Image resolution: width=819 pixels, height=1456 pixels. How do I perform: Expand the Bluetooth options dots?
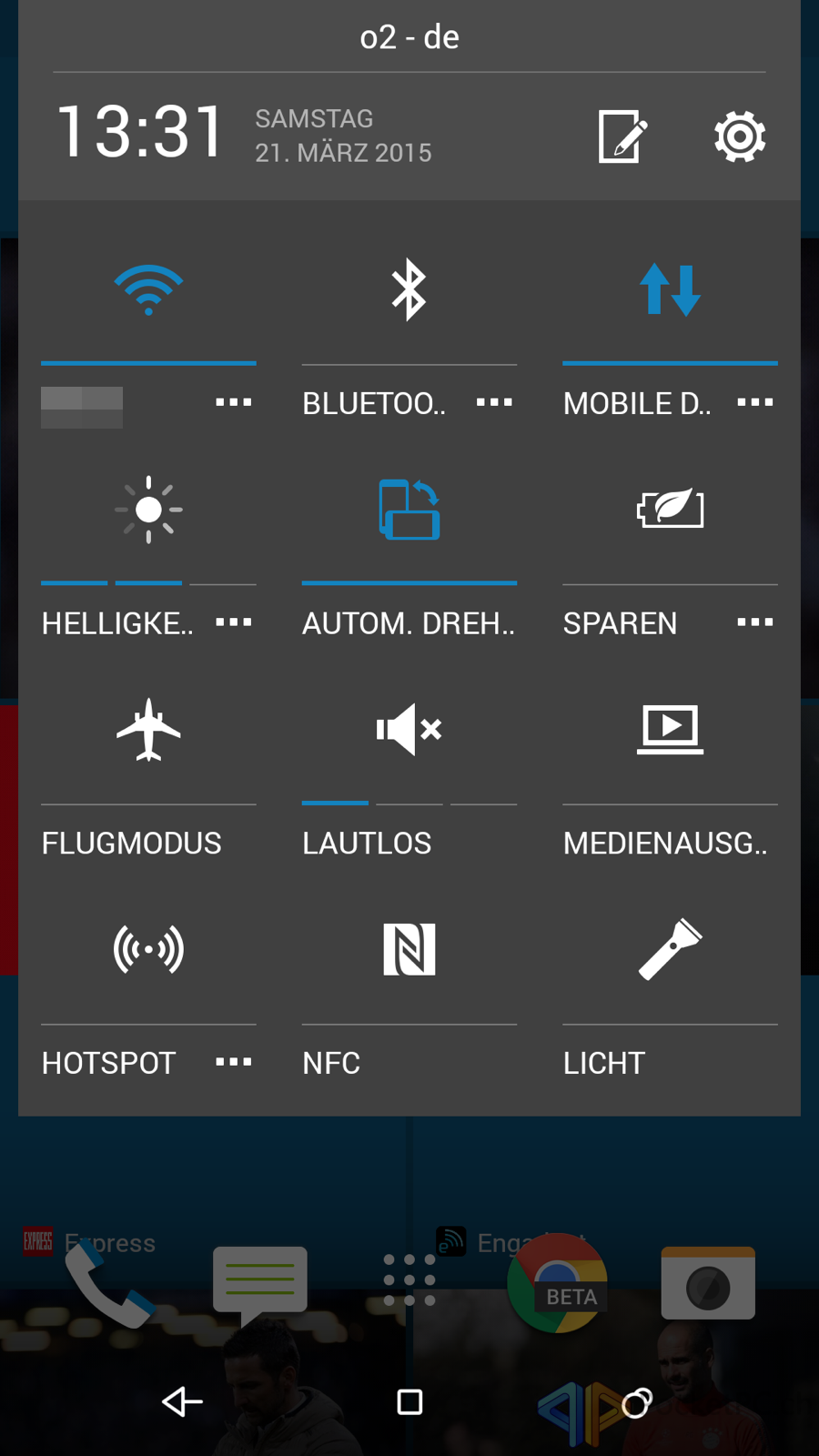click(494, 401)
